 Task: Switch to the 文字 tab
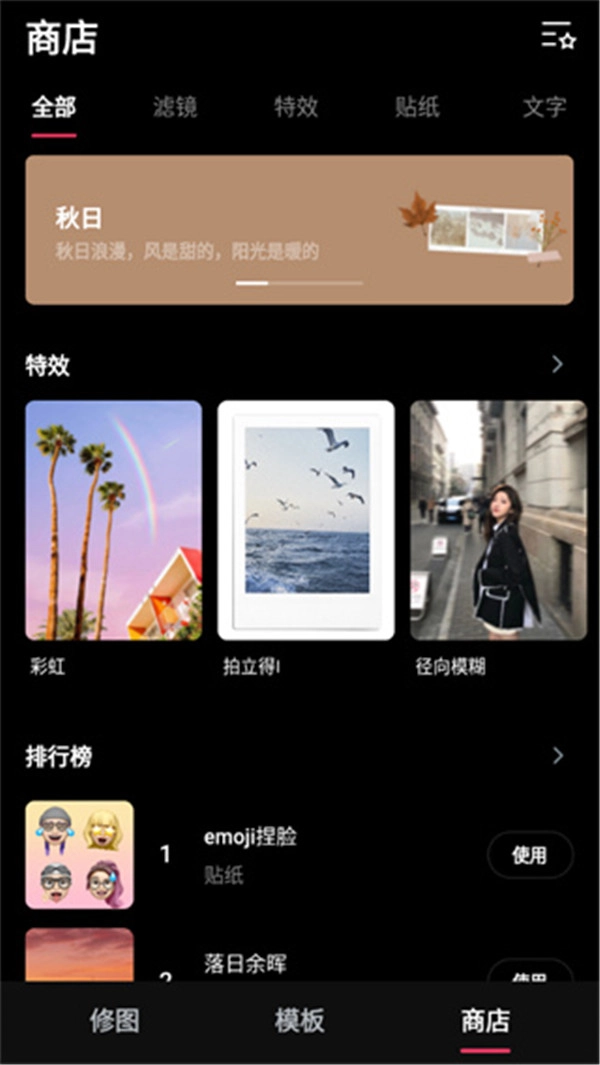[x=544, y=108]
